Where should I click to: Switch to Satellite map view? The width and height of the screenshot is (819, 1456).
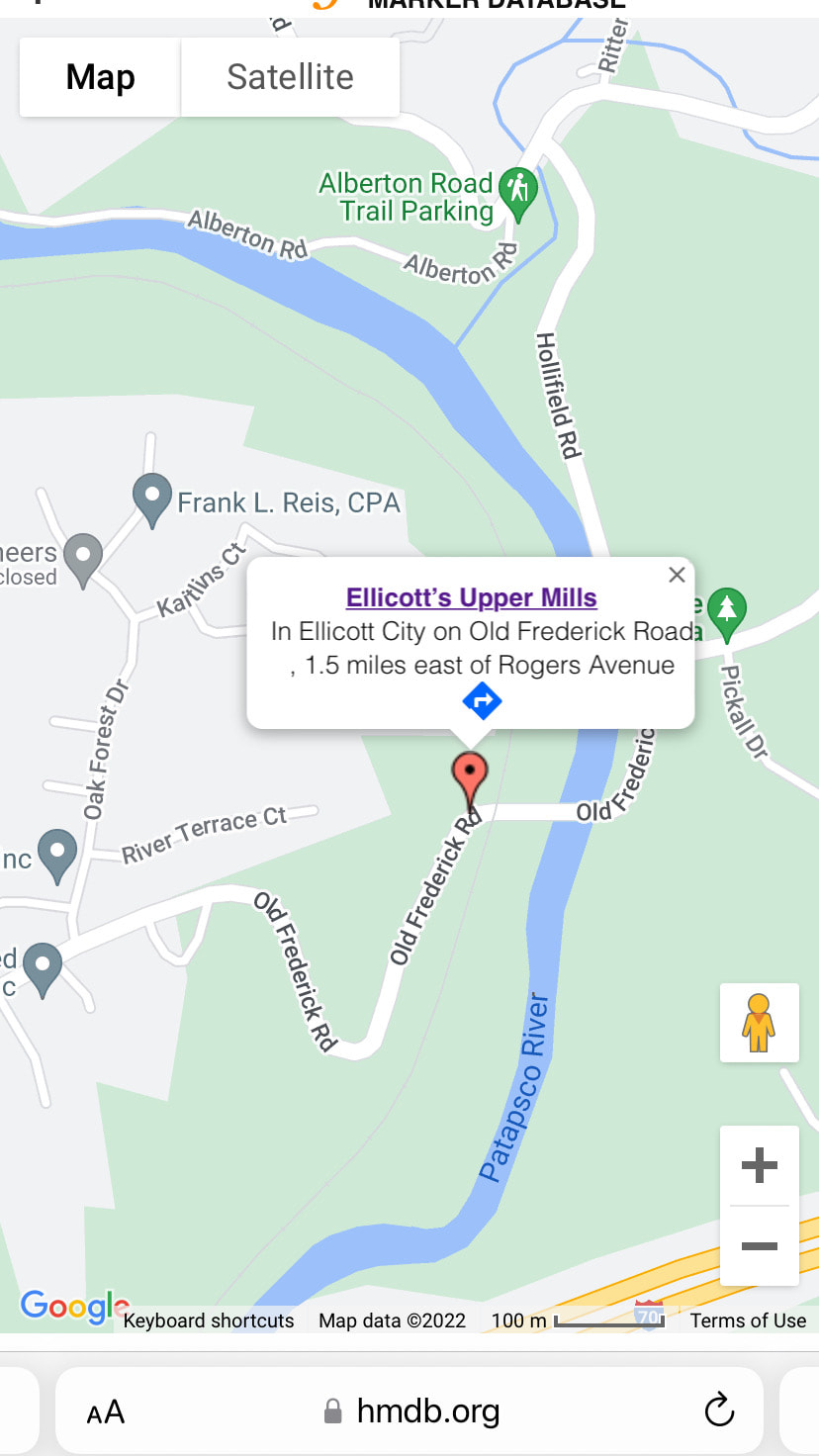(x=290, y=77)
